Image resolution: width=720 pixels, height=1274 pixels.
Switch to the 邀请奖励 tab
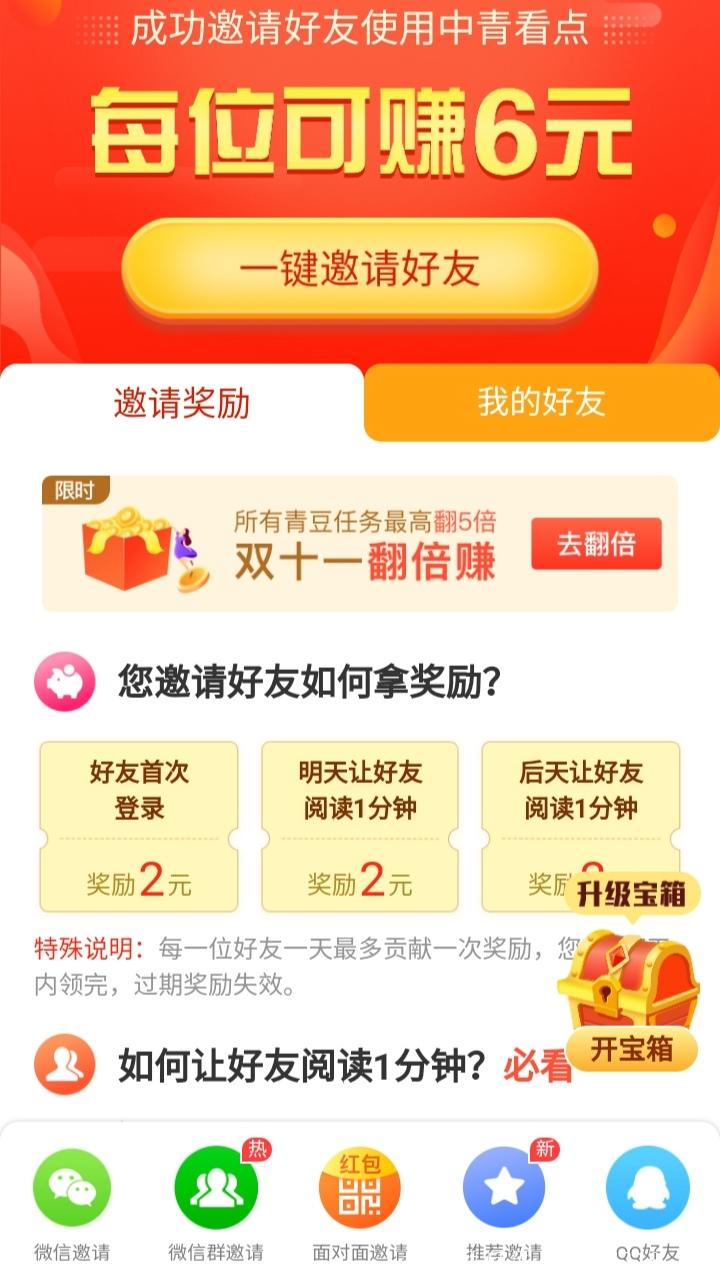pos(181,403)
